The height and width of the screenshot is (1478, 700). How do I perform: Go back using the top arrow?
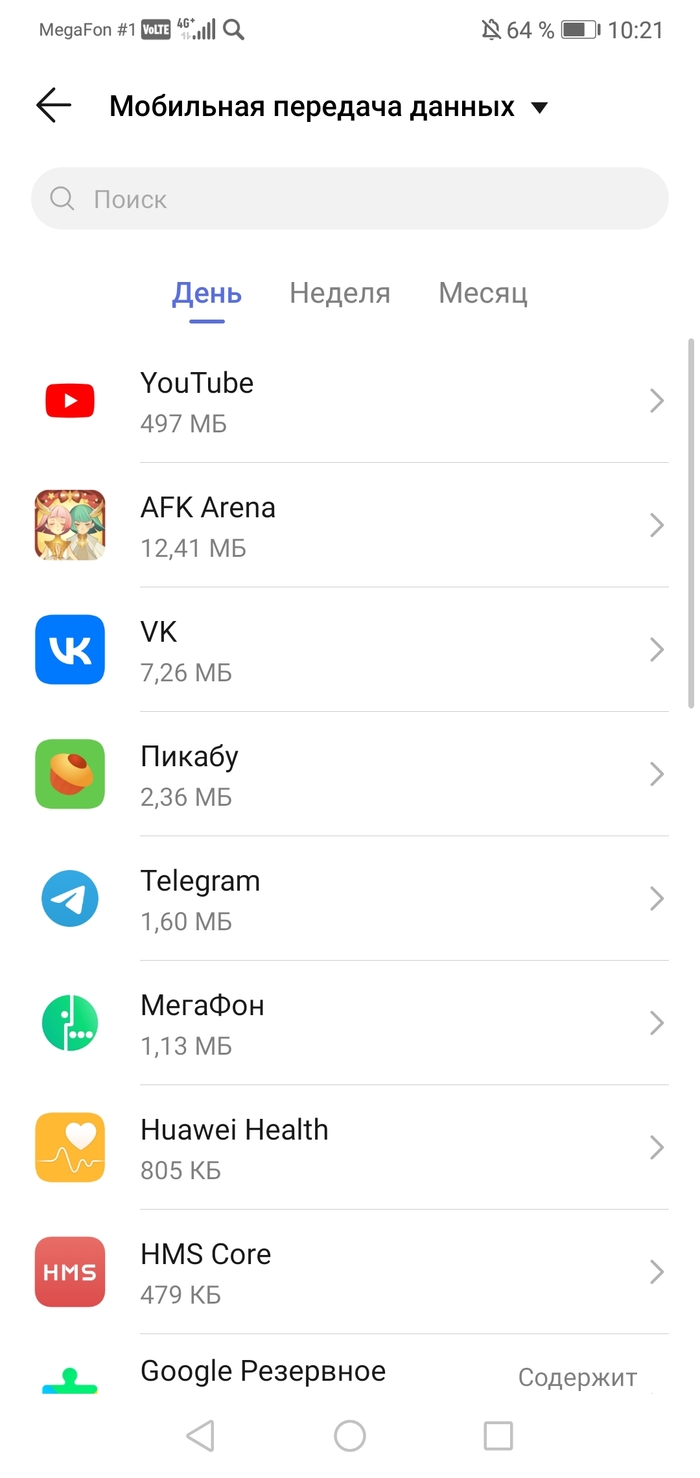(54, 106)
